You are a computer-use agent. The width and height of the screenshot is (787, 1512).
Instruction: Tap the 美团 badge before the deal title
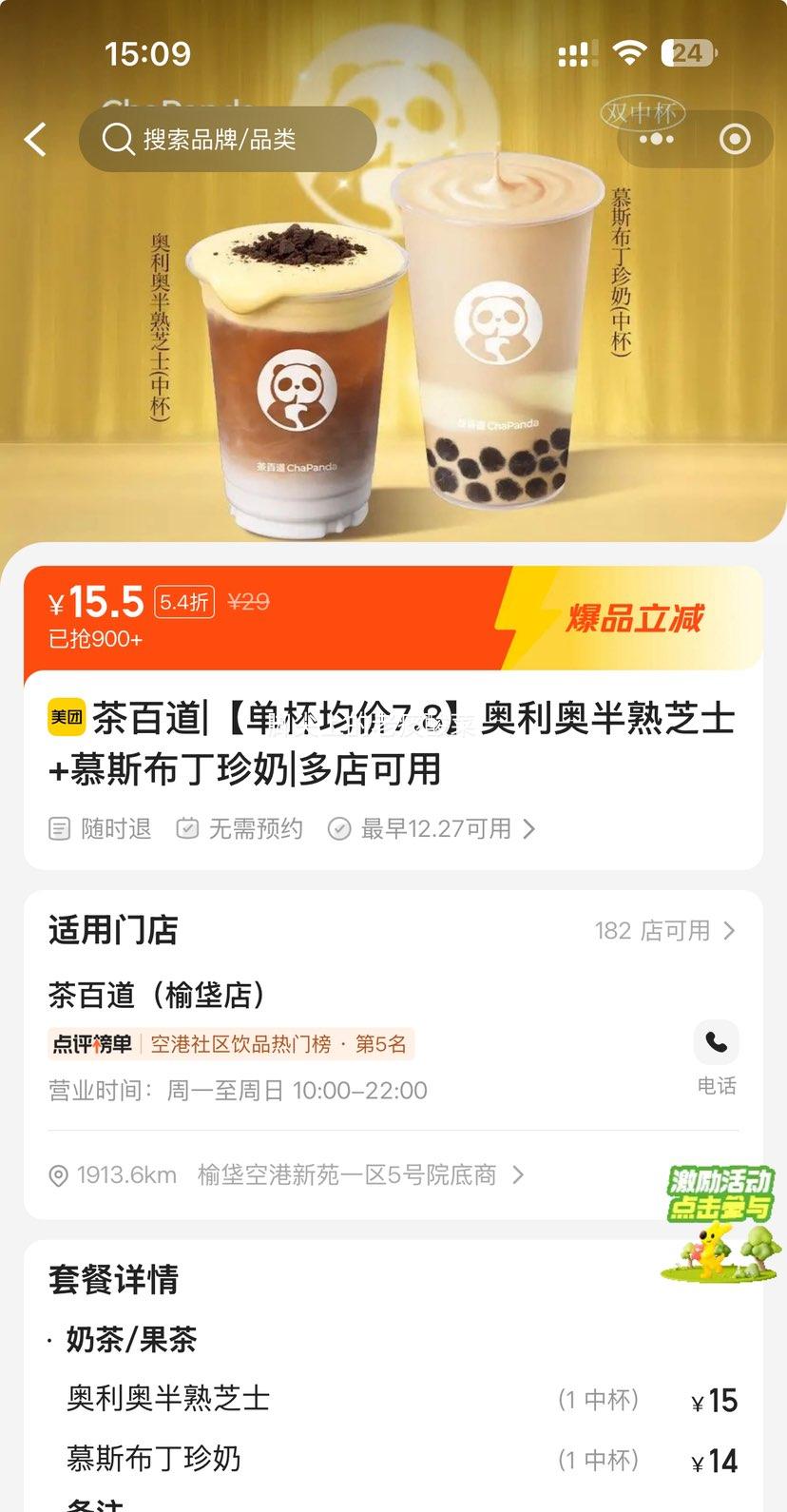click(x=66, y=720)
